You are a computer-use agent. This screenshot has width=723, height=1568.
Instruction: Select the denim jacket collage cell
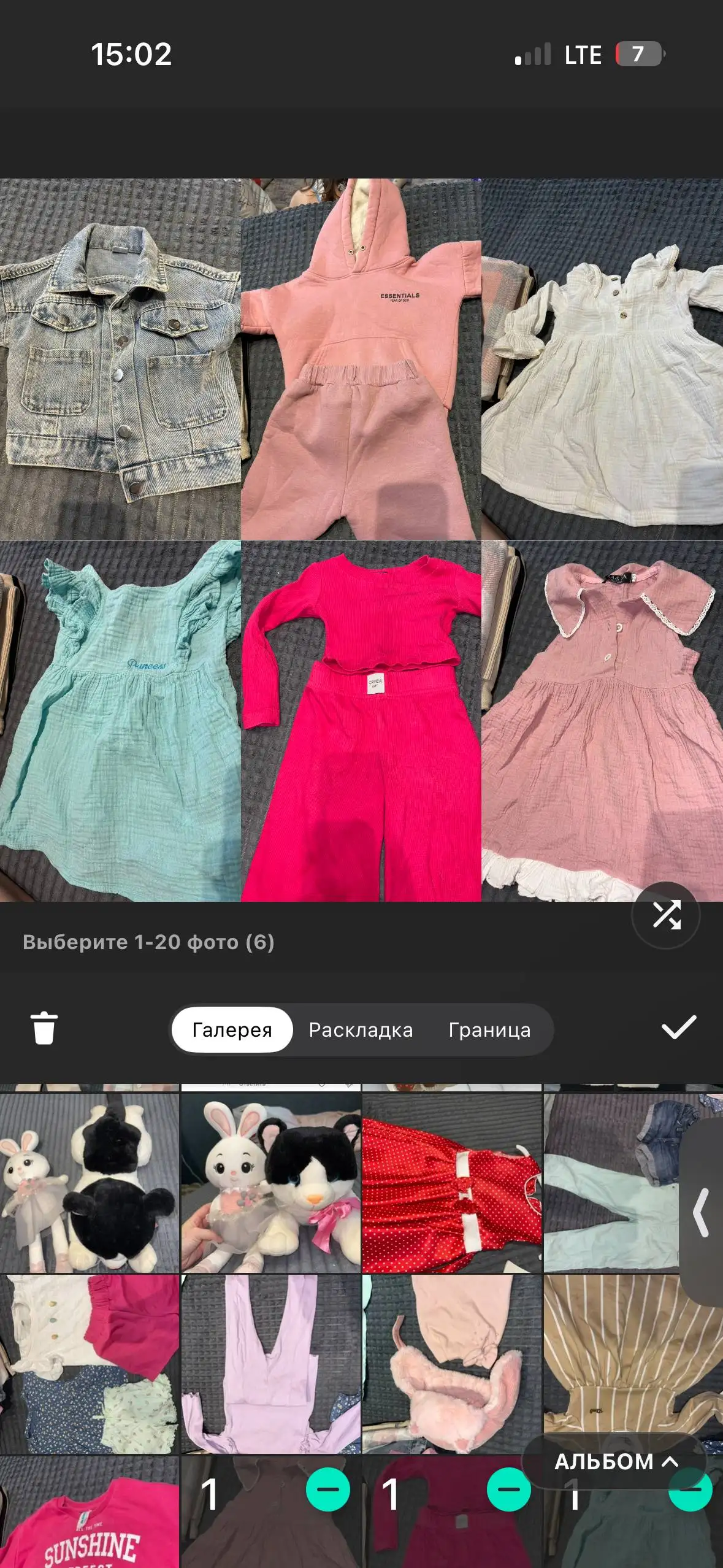(x=120, y=359)
